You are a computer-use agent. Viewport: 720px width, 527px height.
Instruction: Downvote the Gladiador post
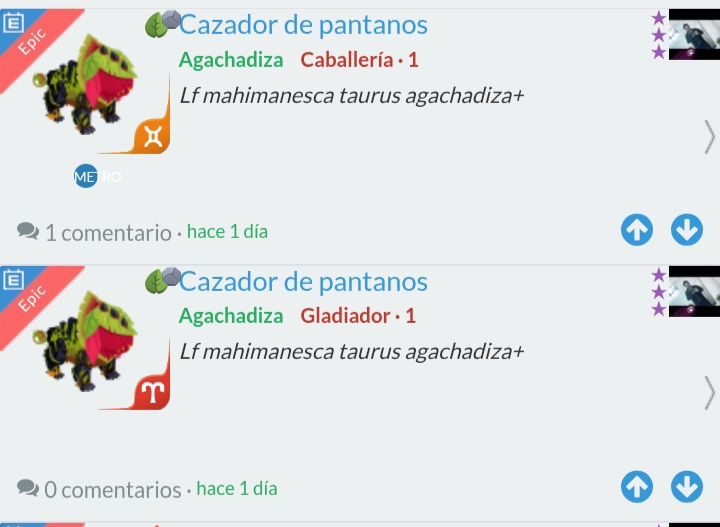[x=687, y=488]
